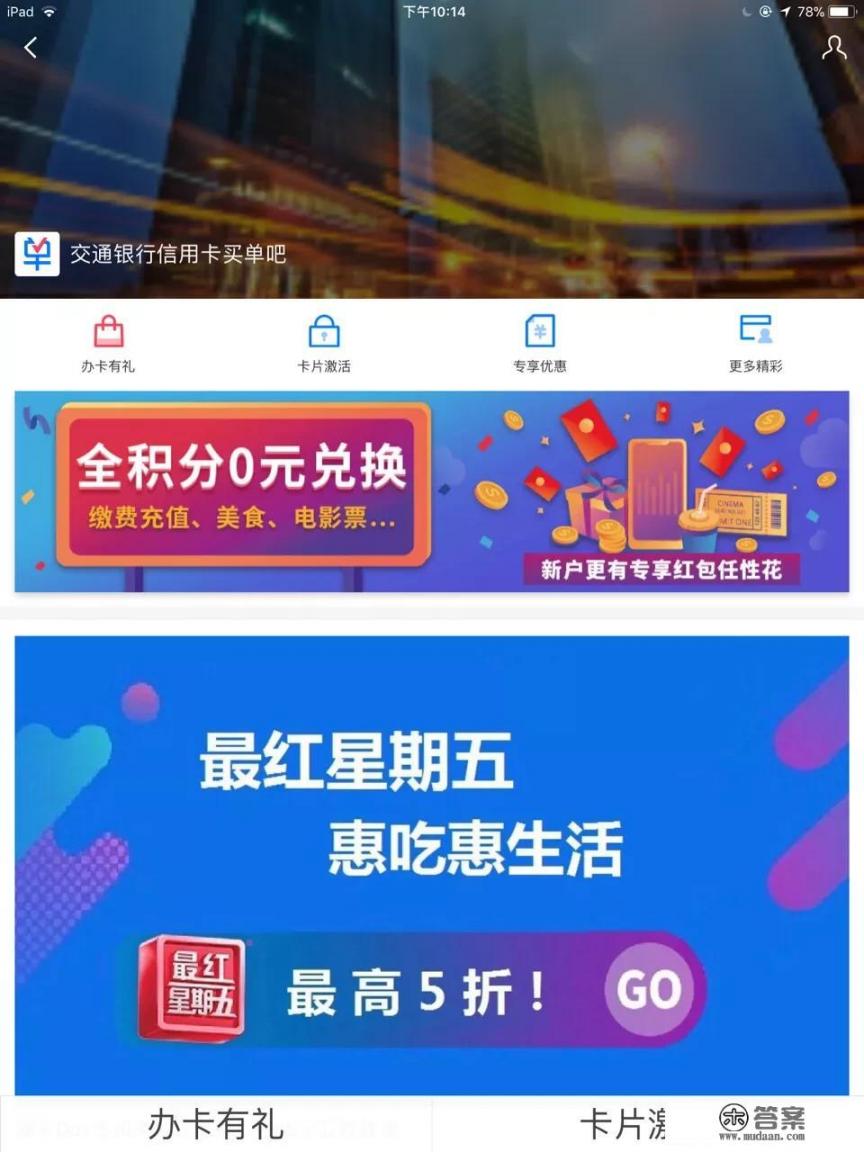This screenshot has width=864, height=1152.
Task: Open the profile person icon top right
Action: pyautogui.click(x=833, y=46)
